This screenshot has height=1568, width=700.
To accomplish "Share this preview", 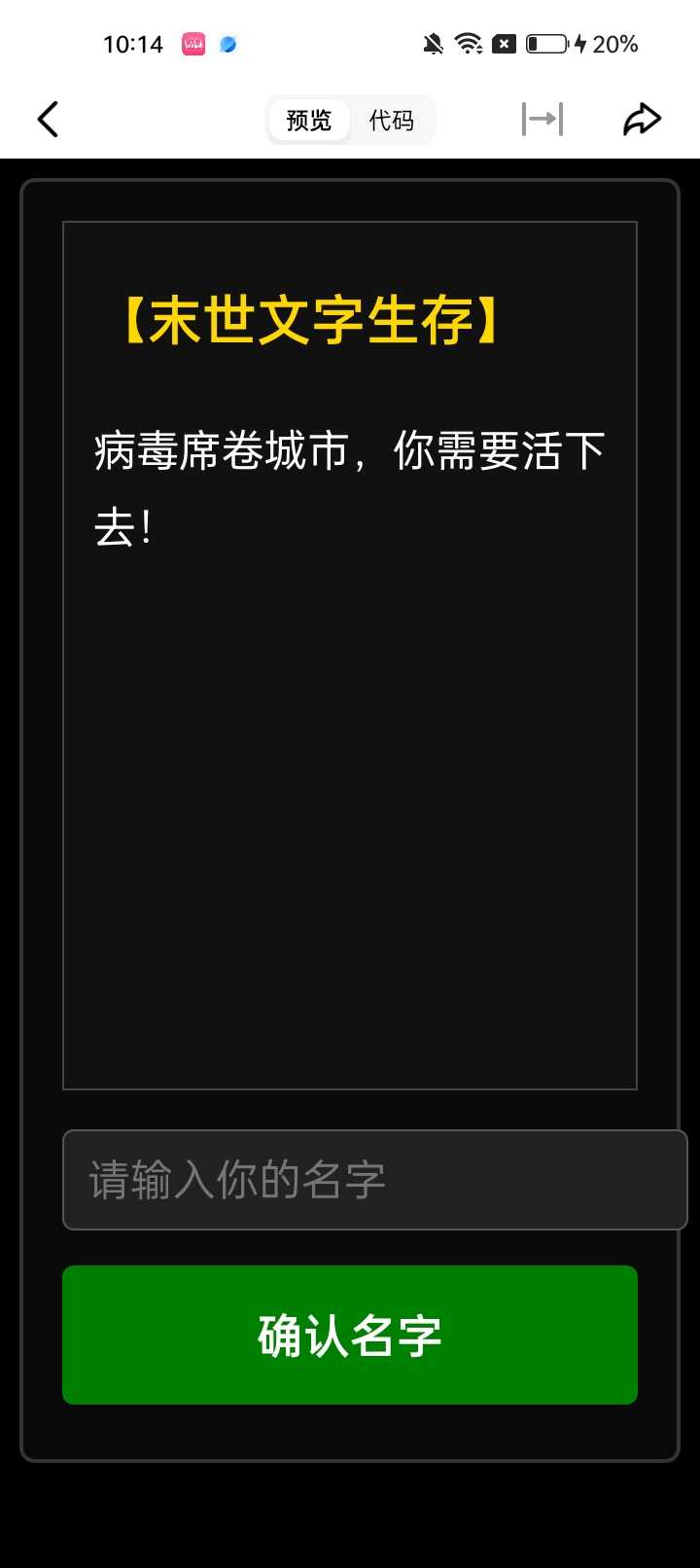I will tap(642, 120).
